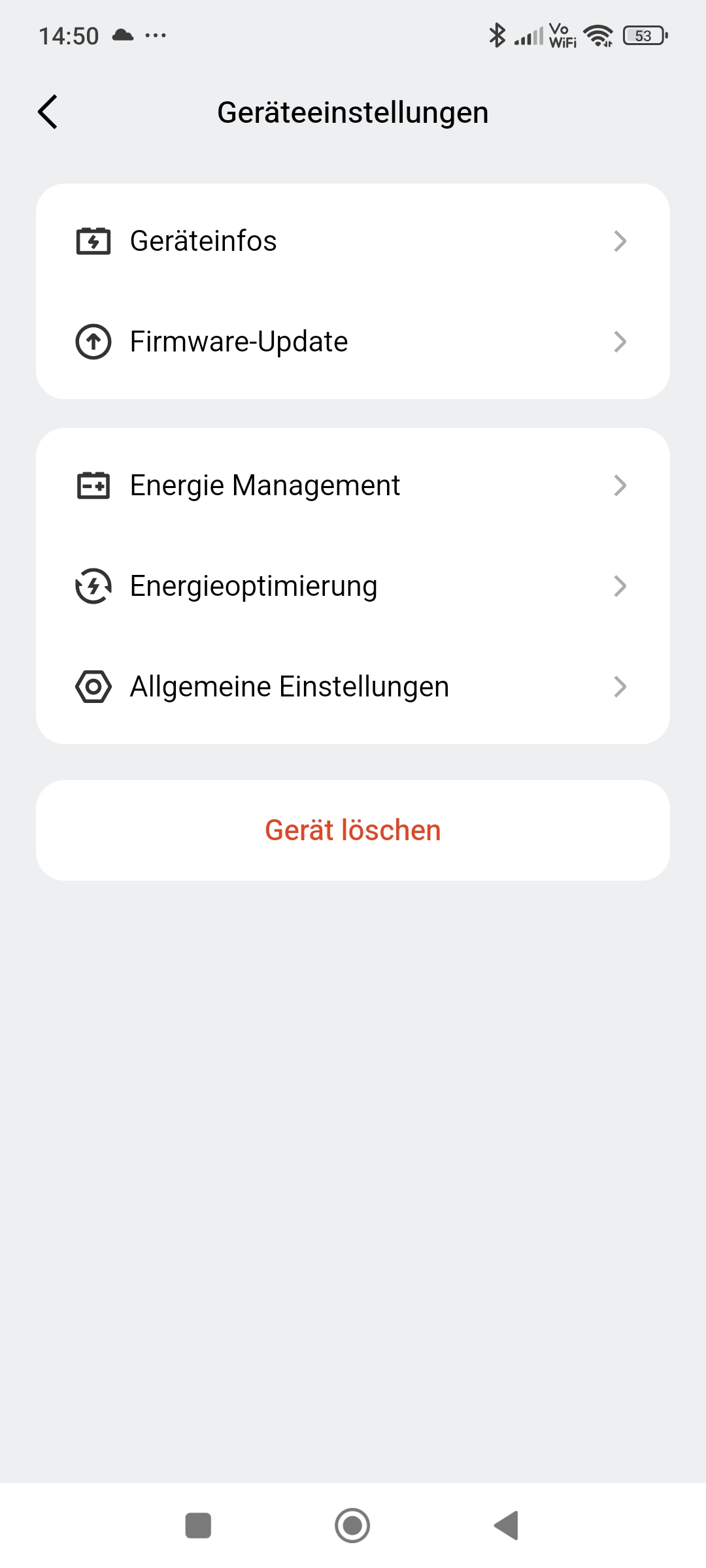This screenshot has height=1568, width=706.
Task: Open Energie Management settings
Action: click(353, 485)
